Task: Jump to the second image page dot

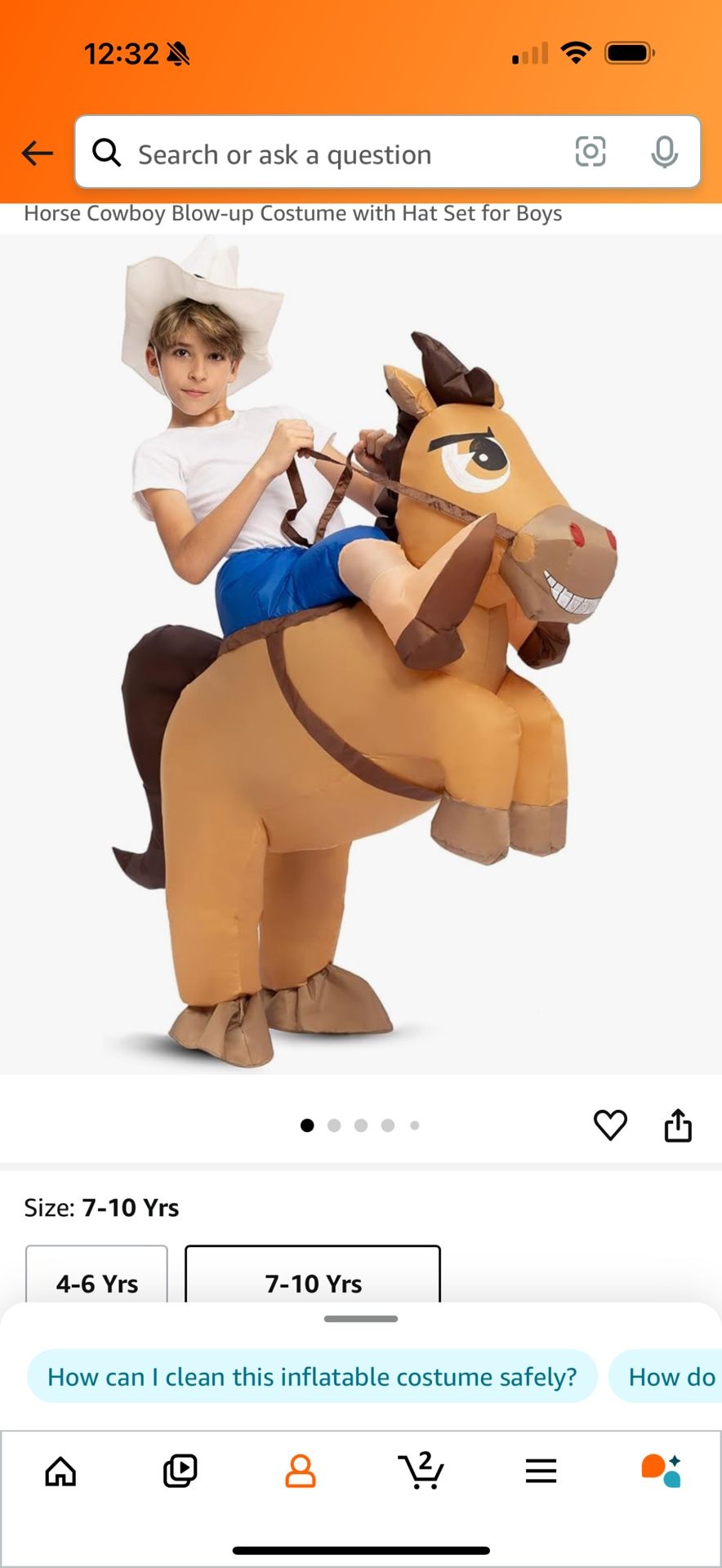Action: pyautogui.click(x=334, y=1125)
